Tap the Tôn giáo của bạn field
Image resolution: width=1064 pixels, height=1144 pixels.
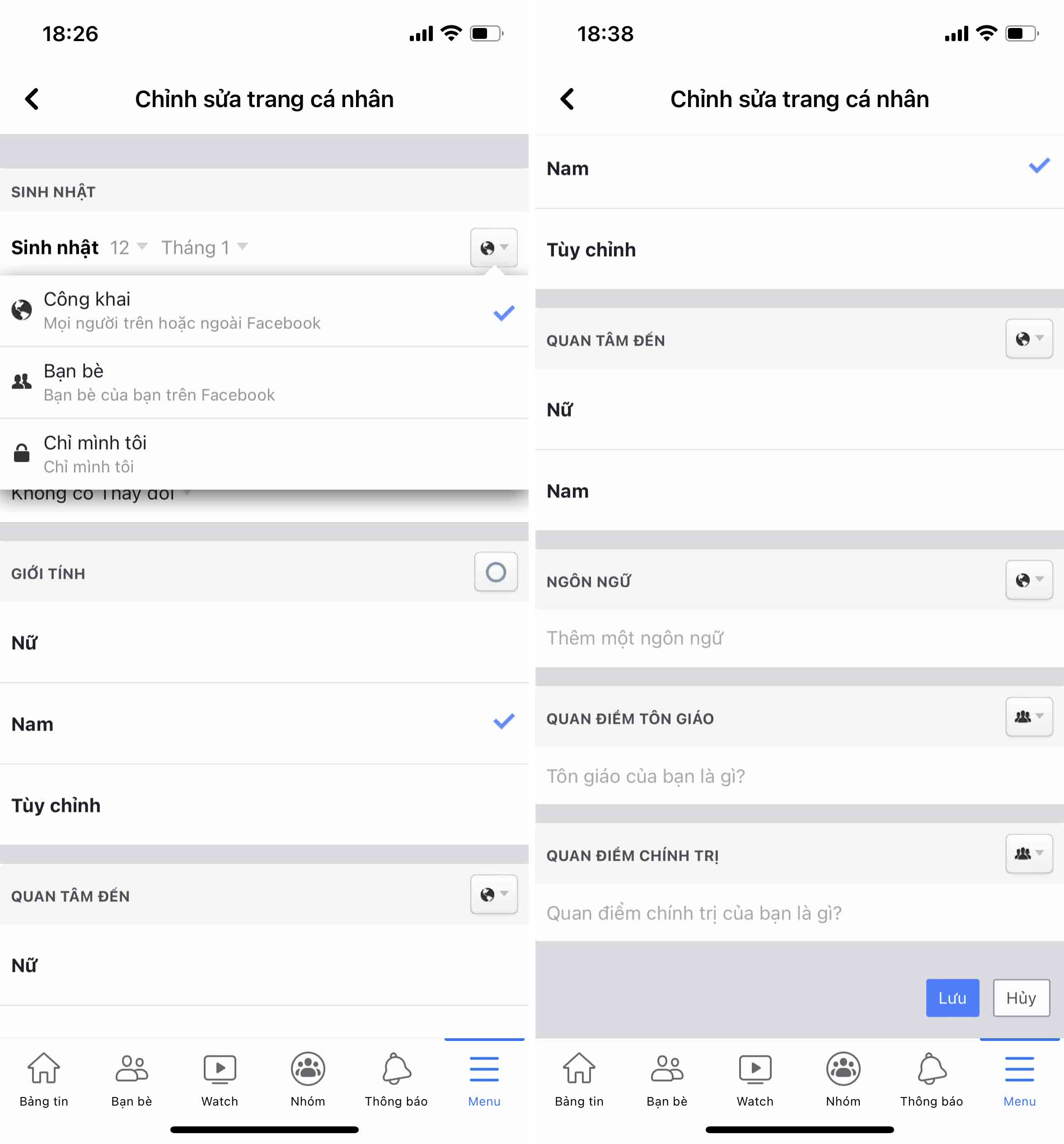799,776
